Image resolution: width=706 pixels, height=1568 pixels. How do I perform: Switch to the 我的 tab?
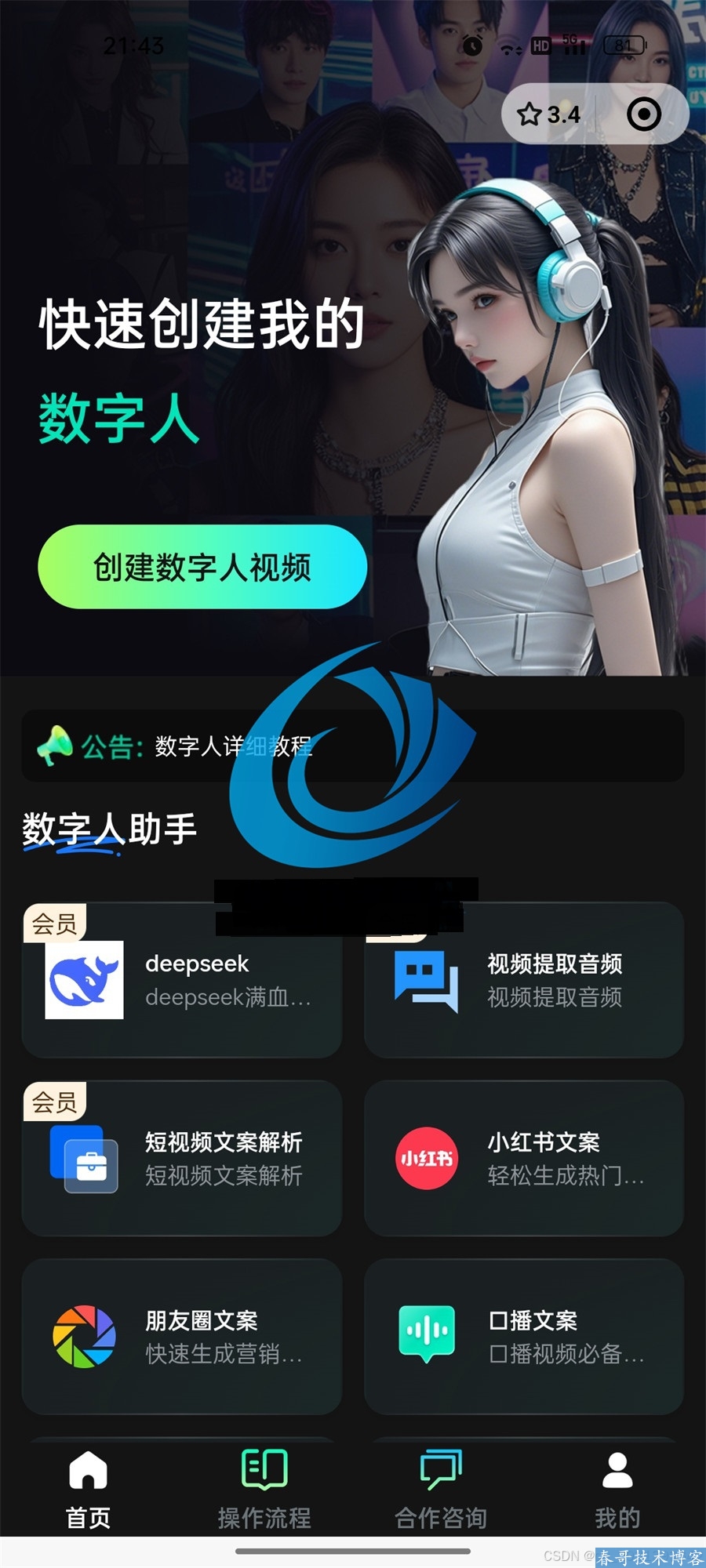pos(617,1488)
